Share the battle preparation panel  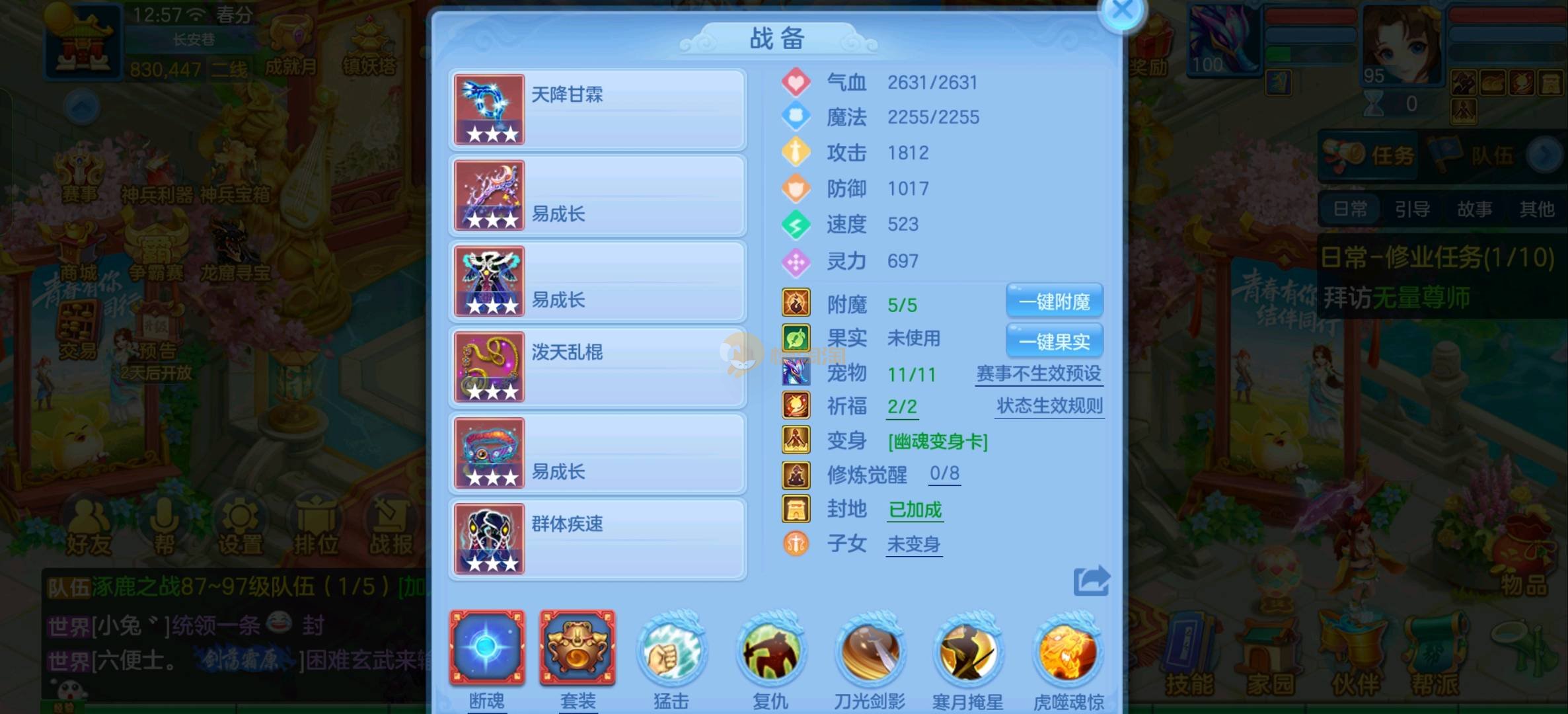(x=1091, y=582)
